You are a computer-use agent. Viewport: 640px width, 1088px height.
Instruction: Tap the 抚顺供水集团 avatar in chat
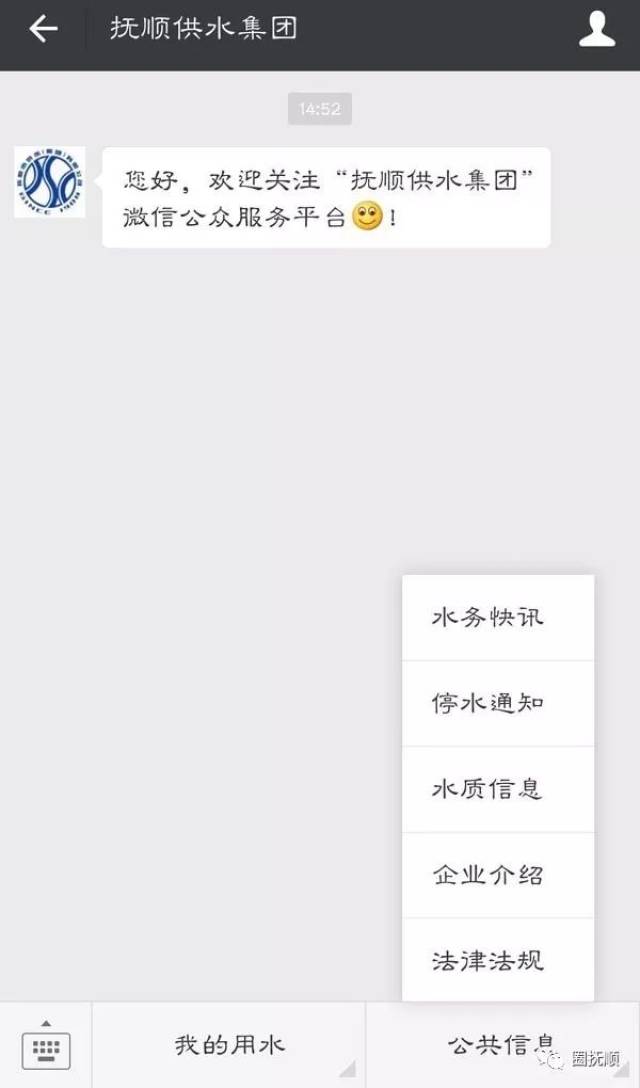point(49,182)
